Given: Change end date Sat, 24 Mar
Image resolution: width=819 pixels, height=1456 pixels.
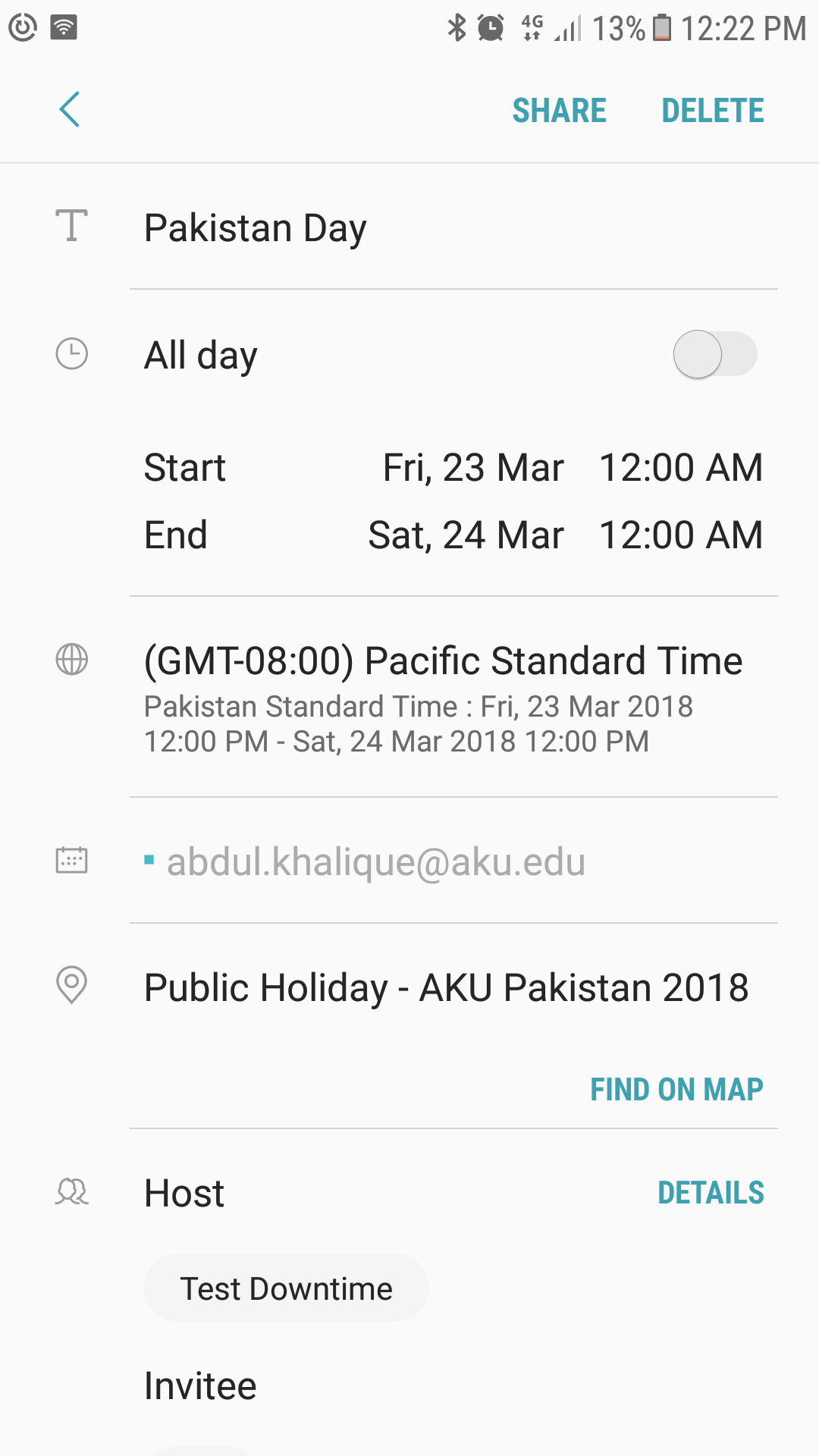Looking at the screenshot, I should 466,535.
